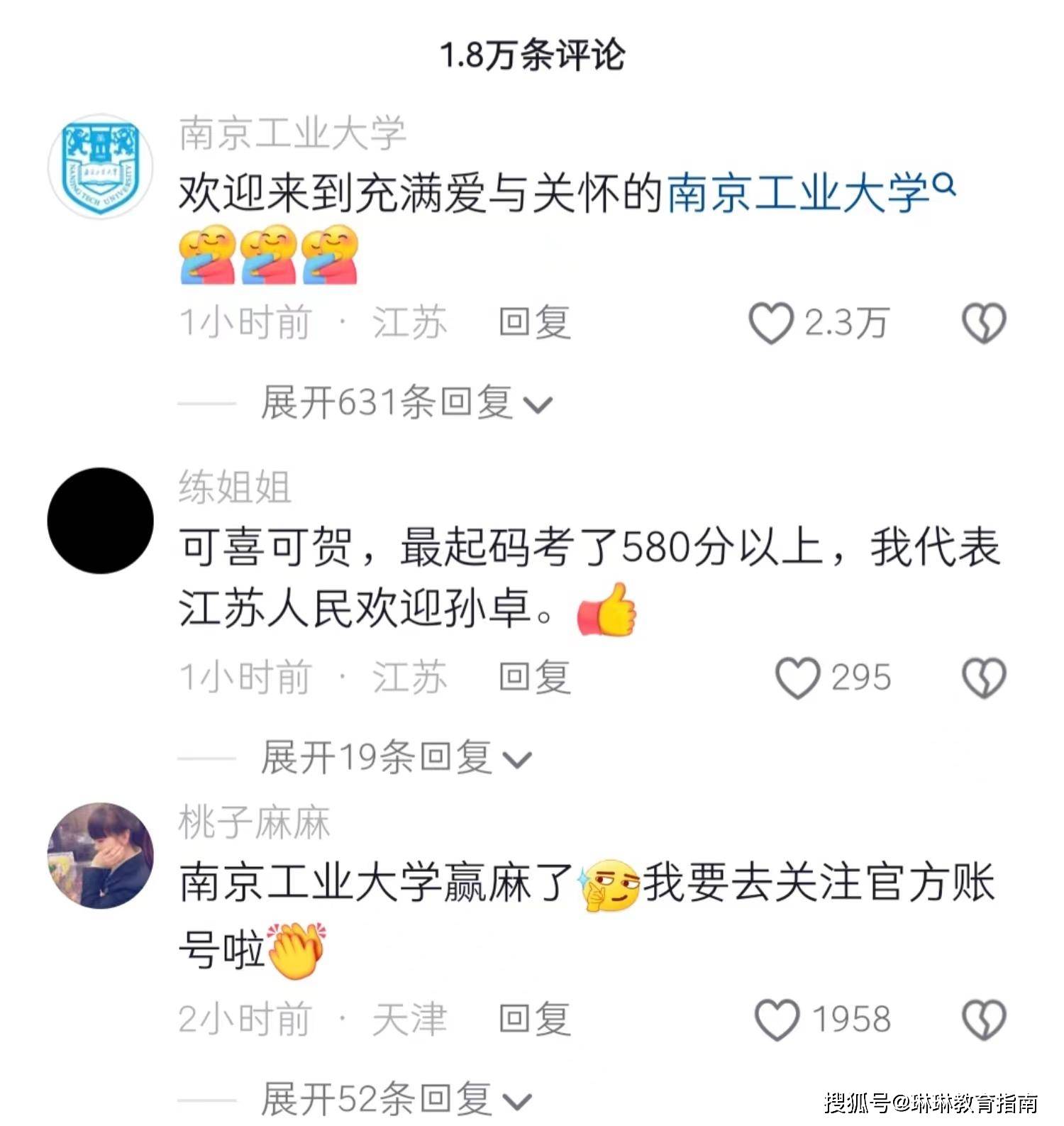Like 练姐姐's comment with 295 likes
Viewport: 1064px width, 1126px height.
click(x=798, y=678)
